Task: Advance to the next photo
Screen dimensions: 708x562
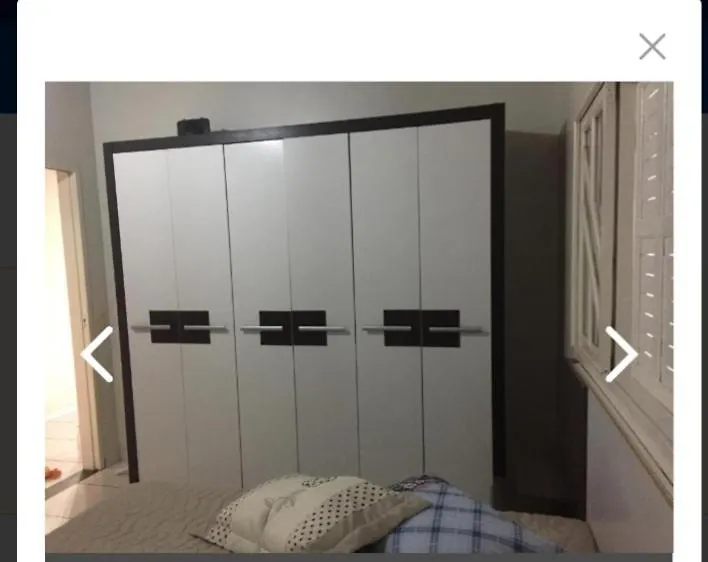Action: [620, 354]
